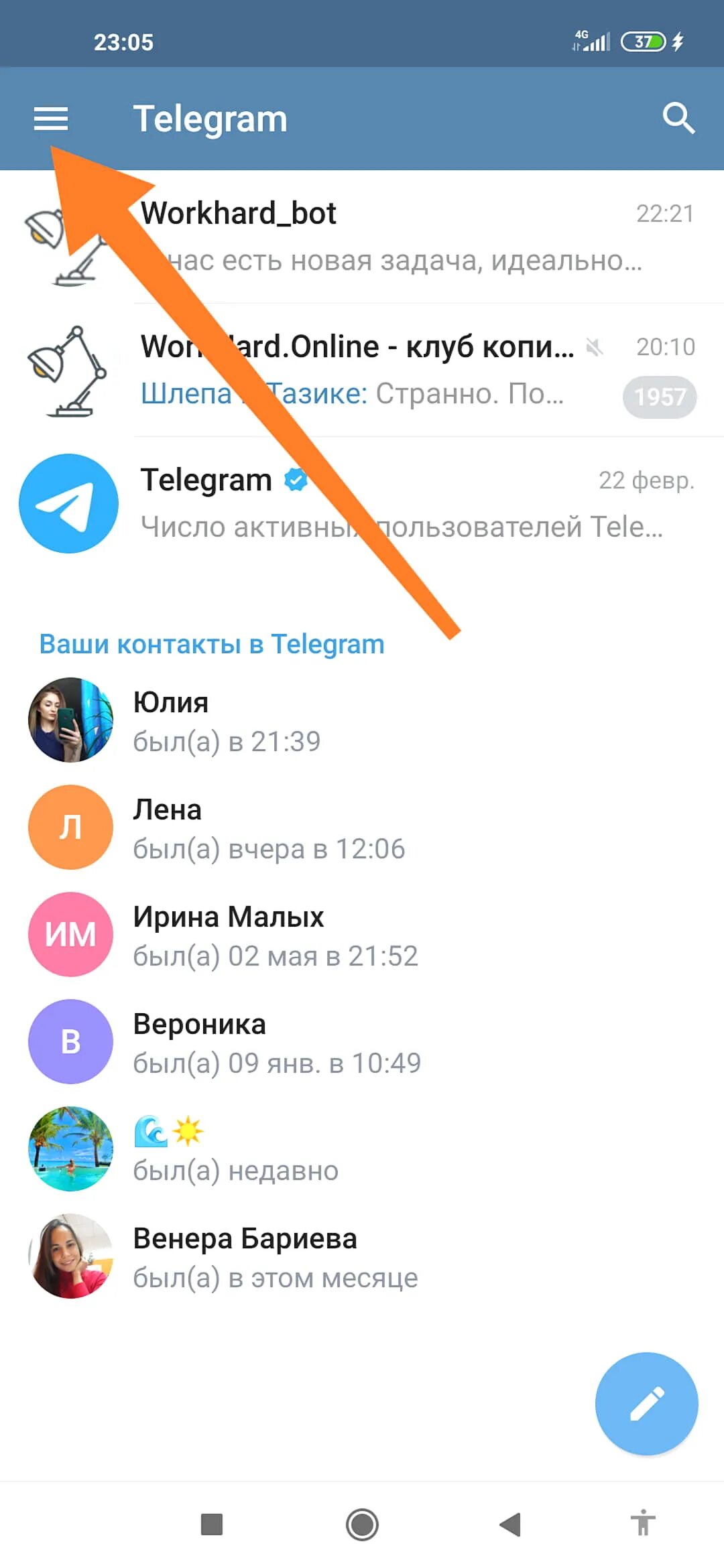This screenshot has width=724, height=1568.
Task: Open the search magnifier icon
Action: (678, 119)
